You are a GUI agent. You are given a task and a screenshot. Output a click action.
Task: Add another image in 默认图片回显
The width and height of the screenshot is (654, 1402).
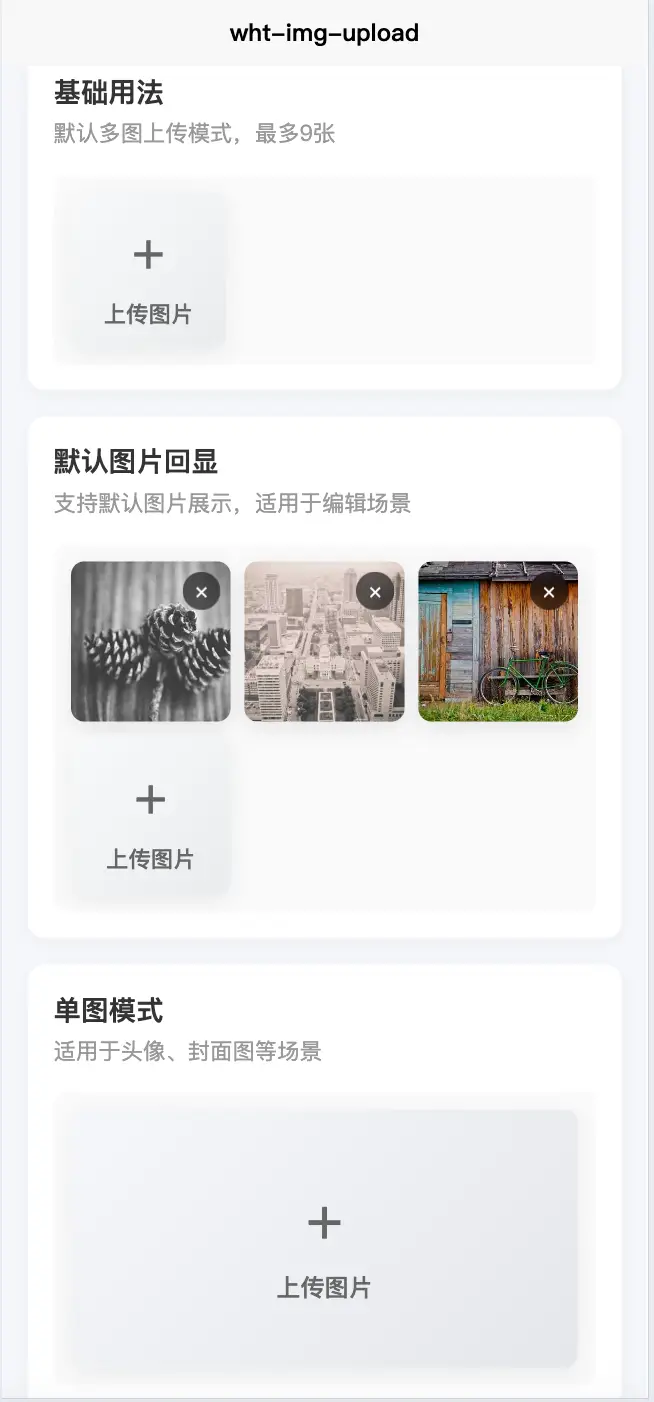[x=150, y=817]
